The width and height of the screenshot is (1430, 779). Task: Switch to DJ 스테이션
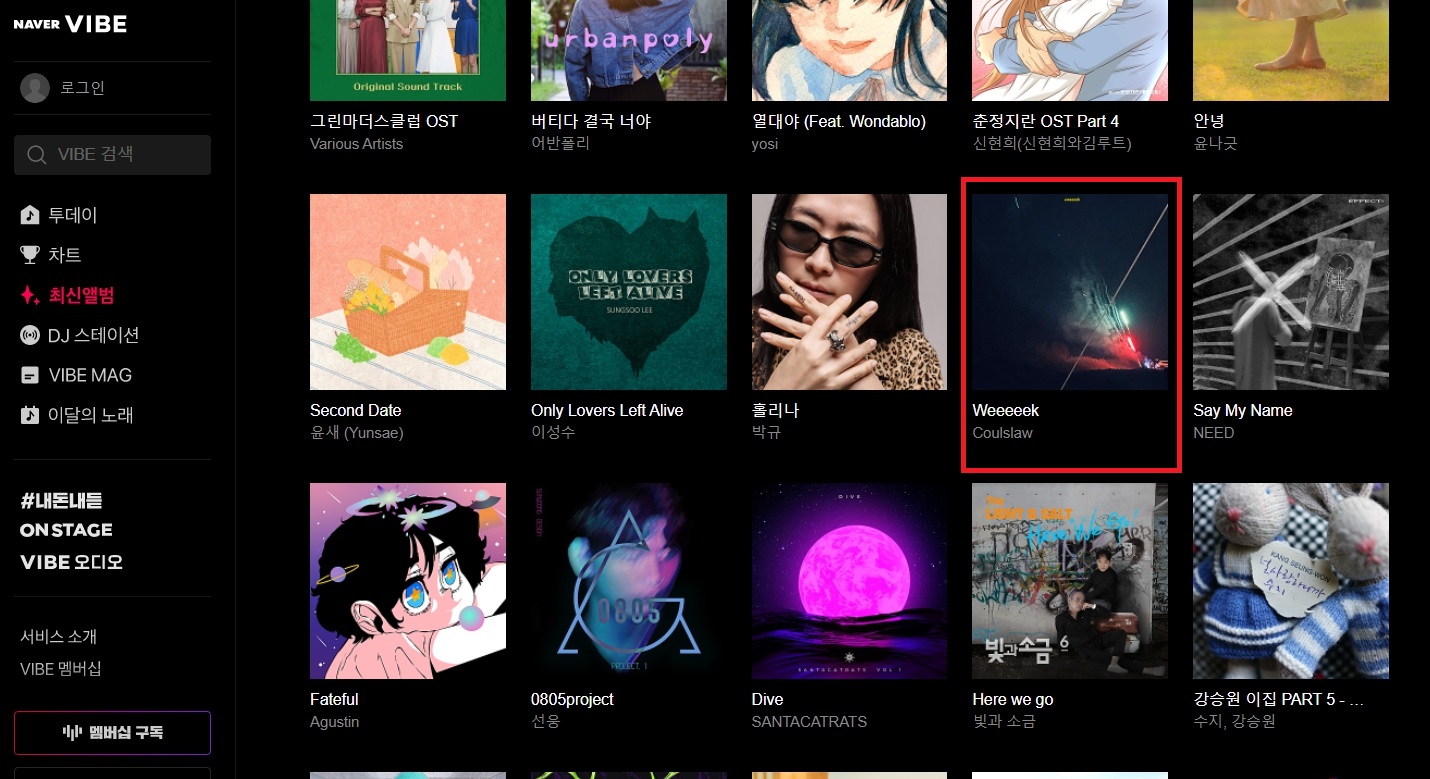pyautogui.click(x=93, y=335)
